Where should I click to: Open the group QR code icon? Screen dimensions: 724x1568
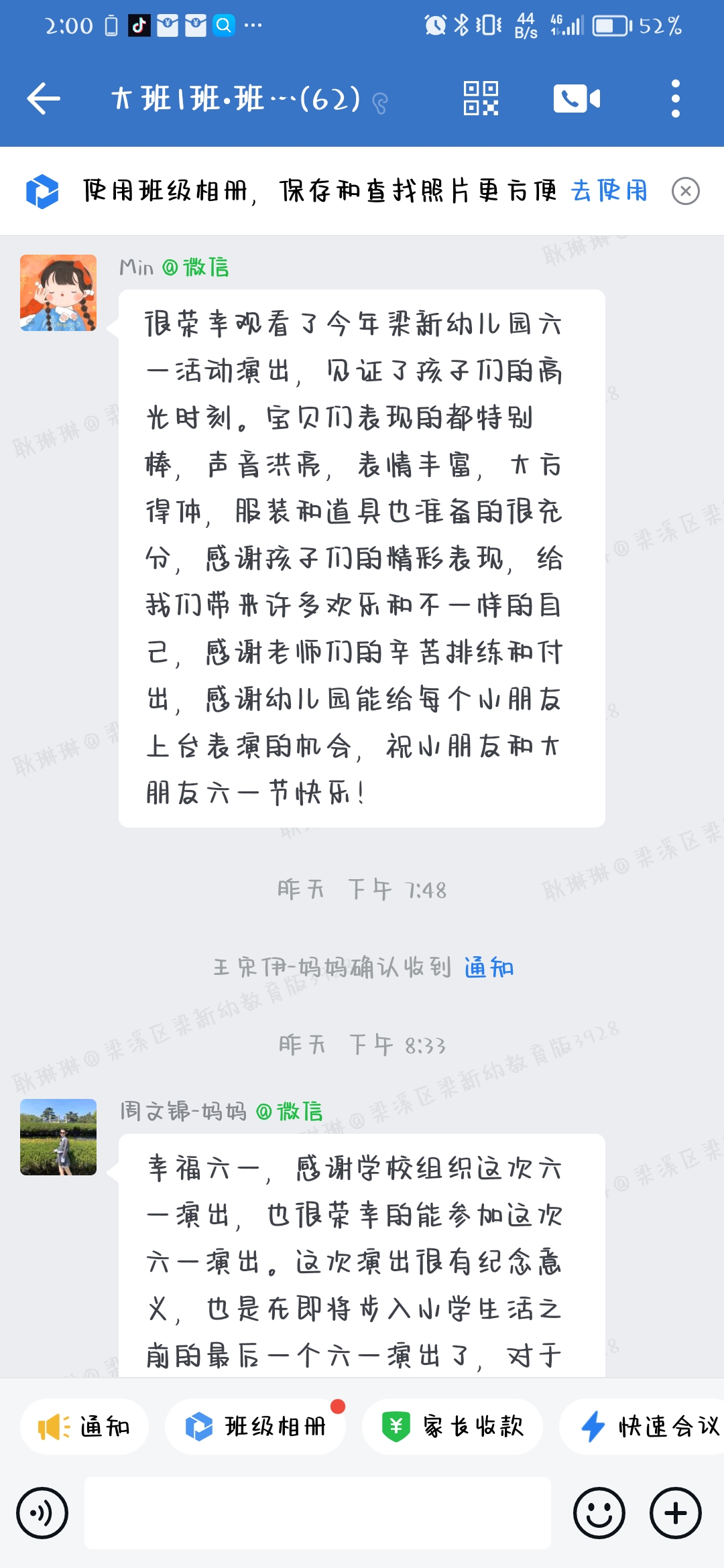481,99
